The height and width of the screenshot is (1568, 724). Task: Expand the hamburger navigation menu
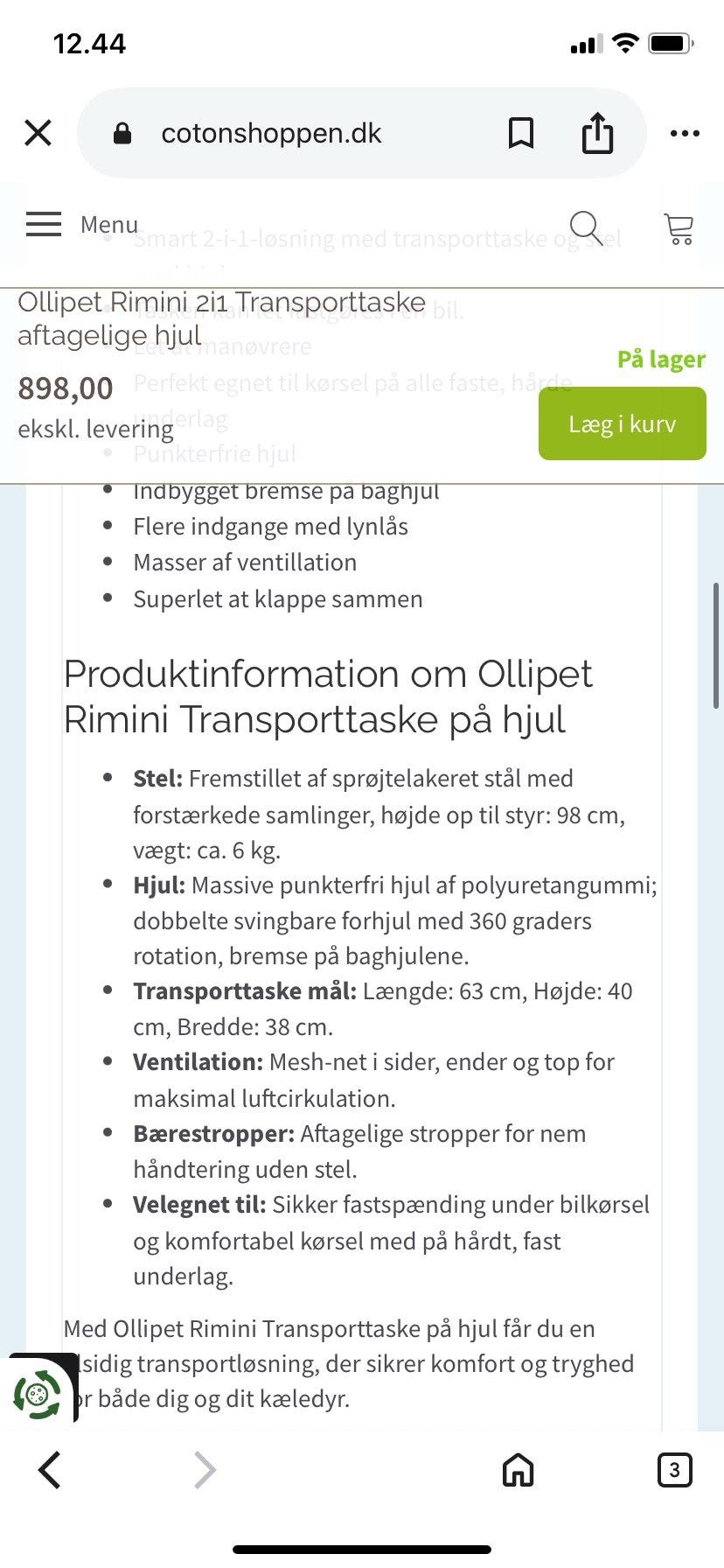tap(43, 224)
